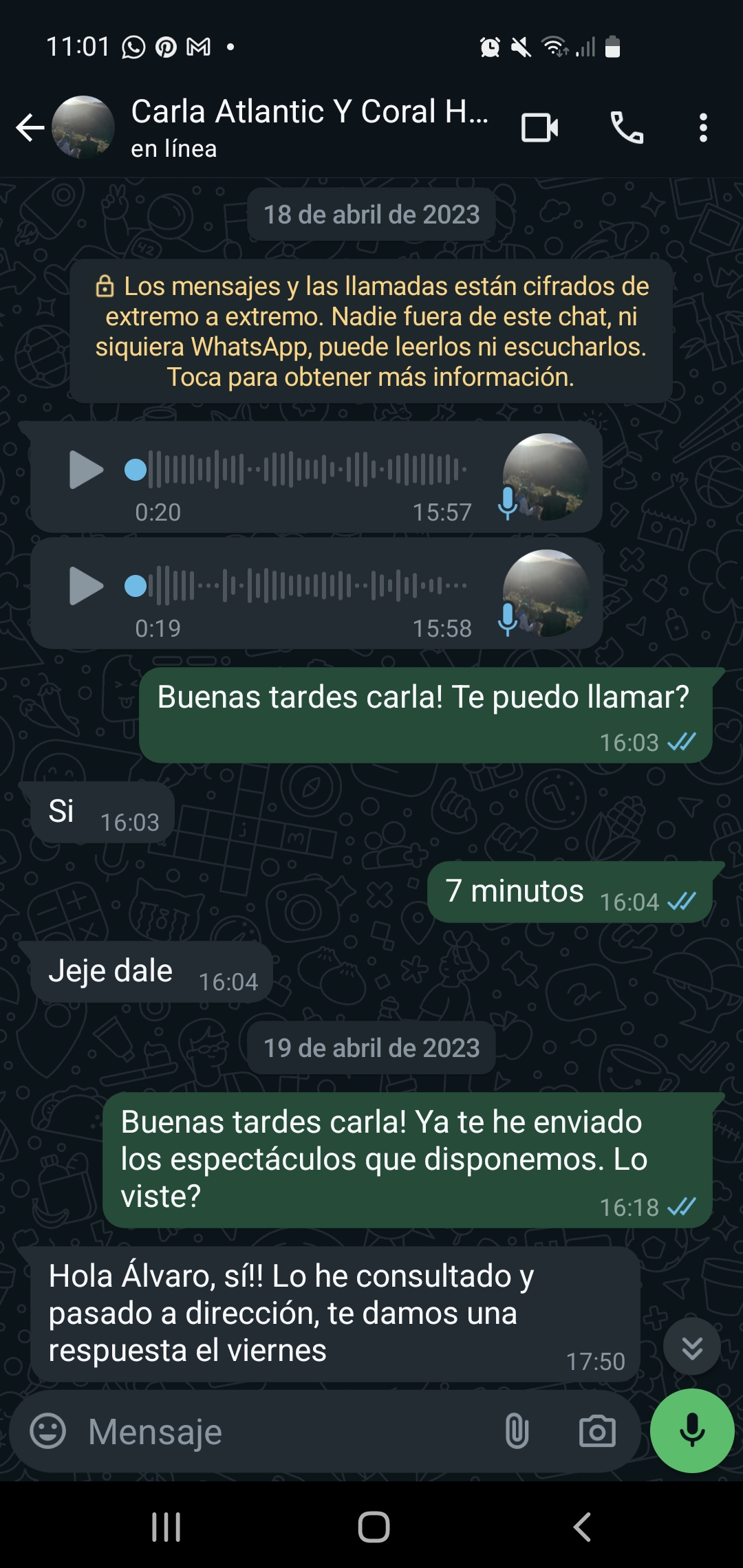Open the overflow menu
The width and height of the screenshot is (743, 1568).
[703, 128]
